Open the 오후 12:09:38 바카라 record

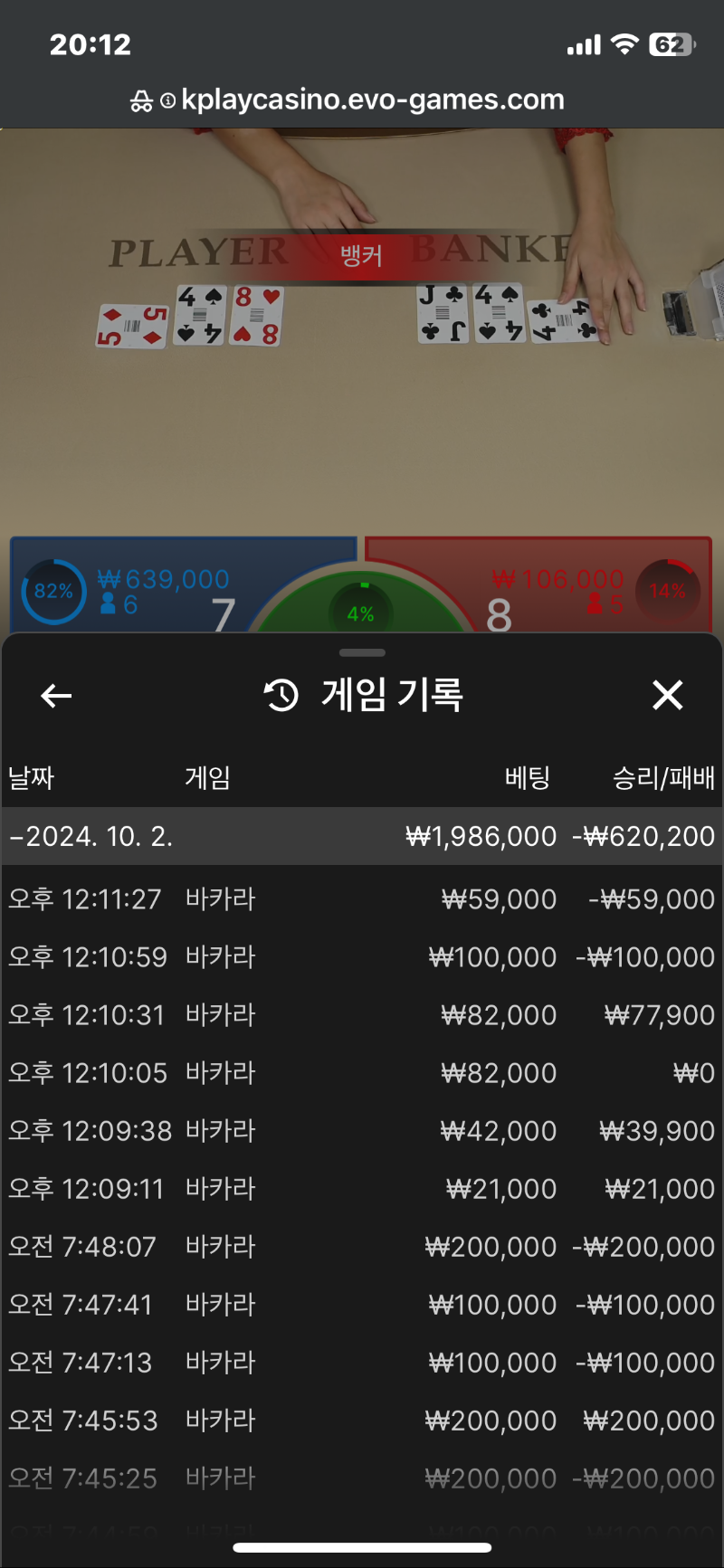362,1131
